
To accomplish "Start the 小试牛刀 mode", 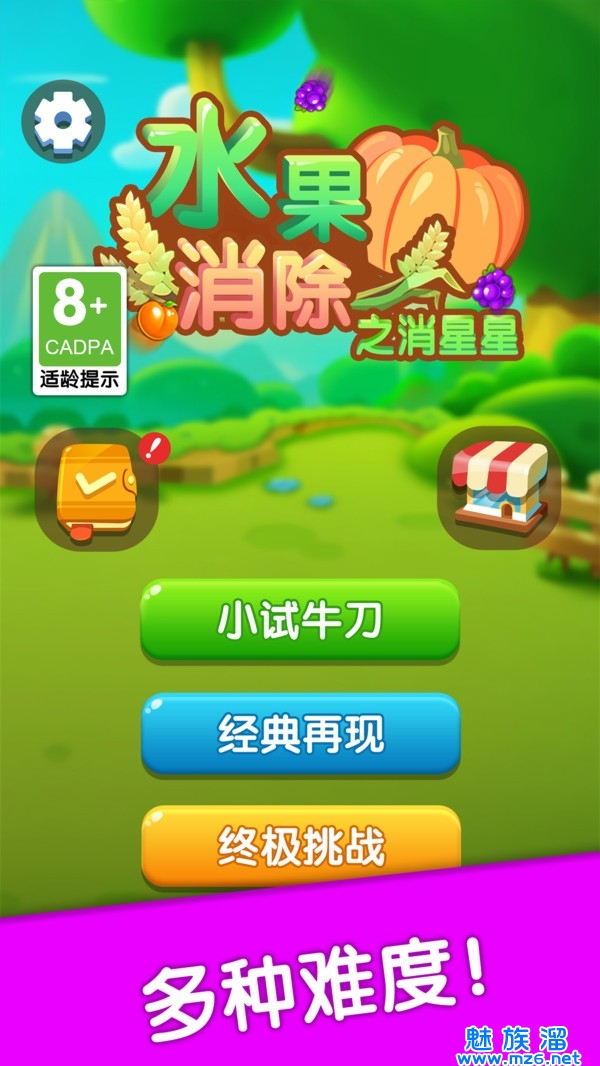I will tap(300, 621).
